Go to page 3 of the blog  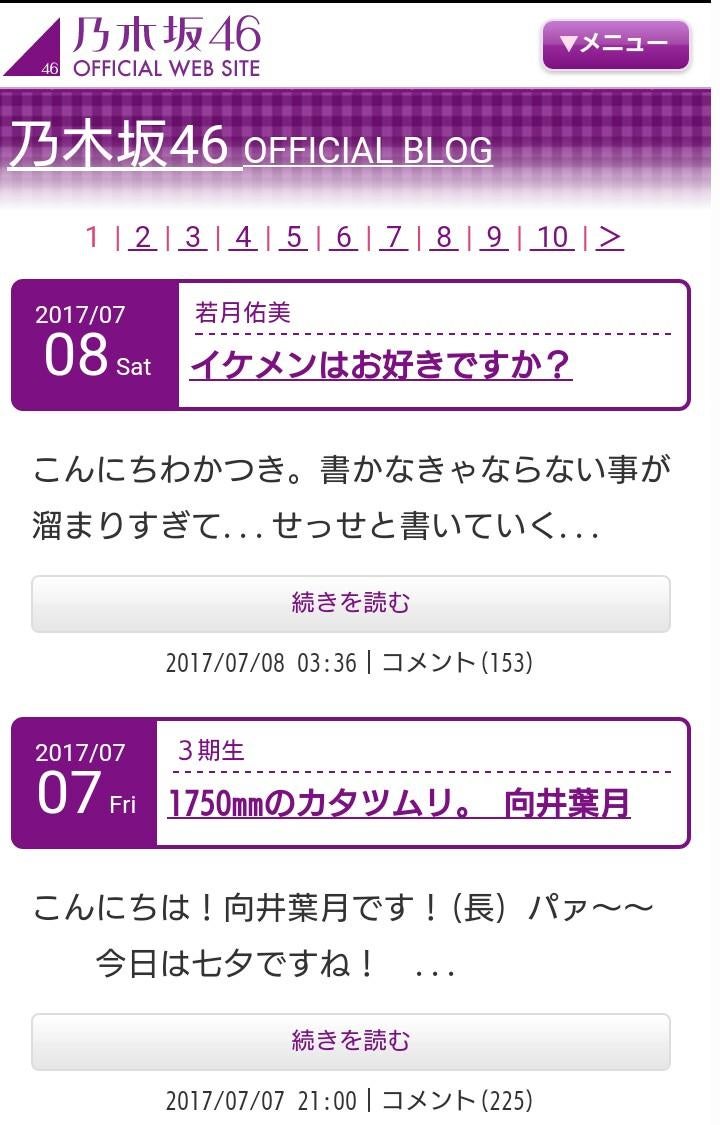[192, 237]
